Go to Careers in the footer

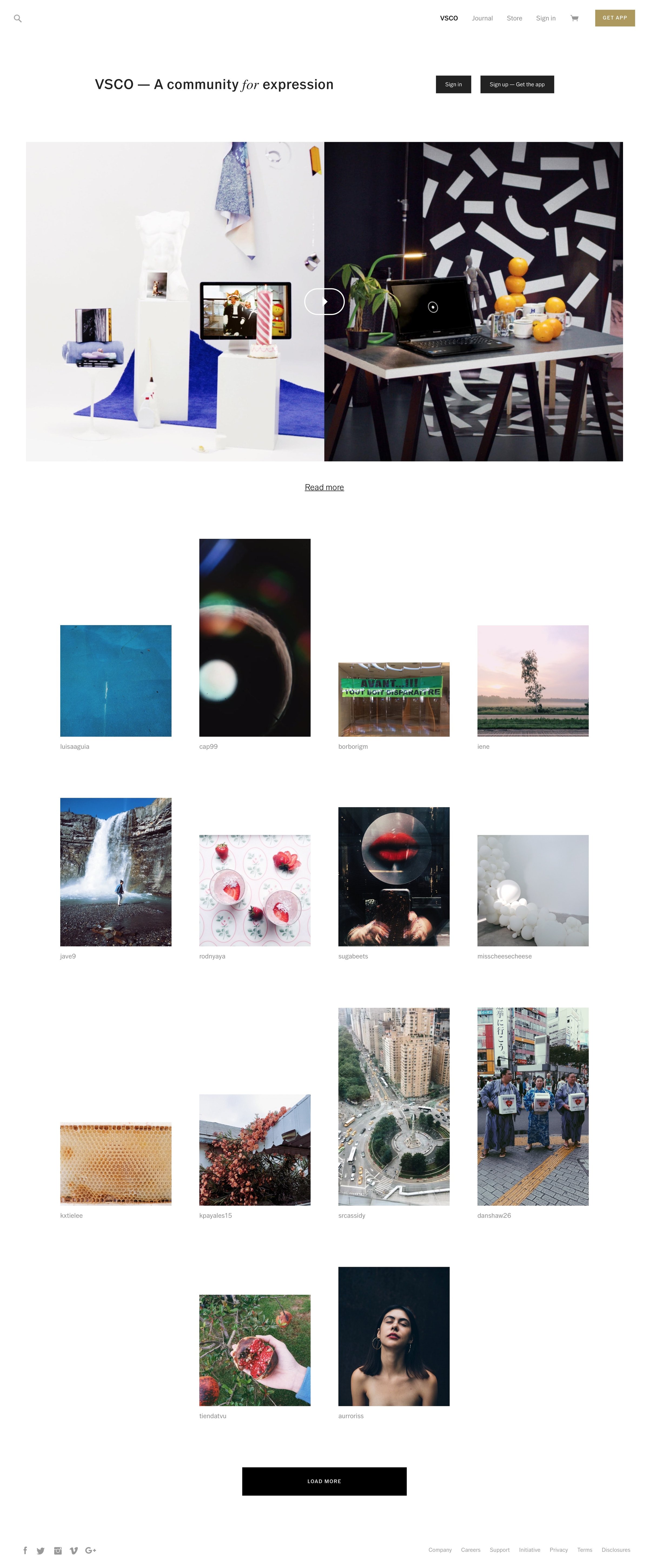[470, 1550]
